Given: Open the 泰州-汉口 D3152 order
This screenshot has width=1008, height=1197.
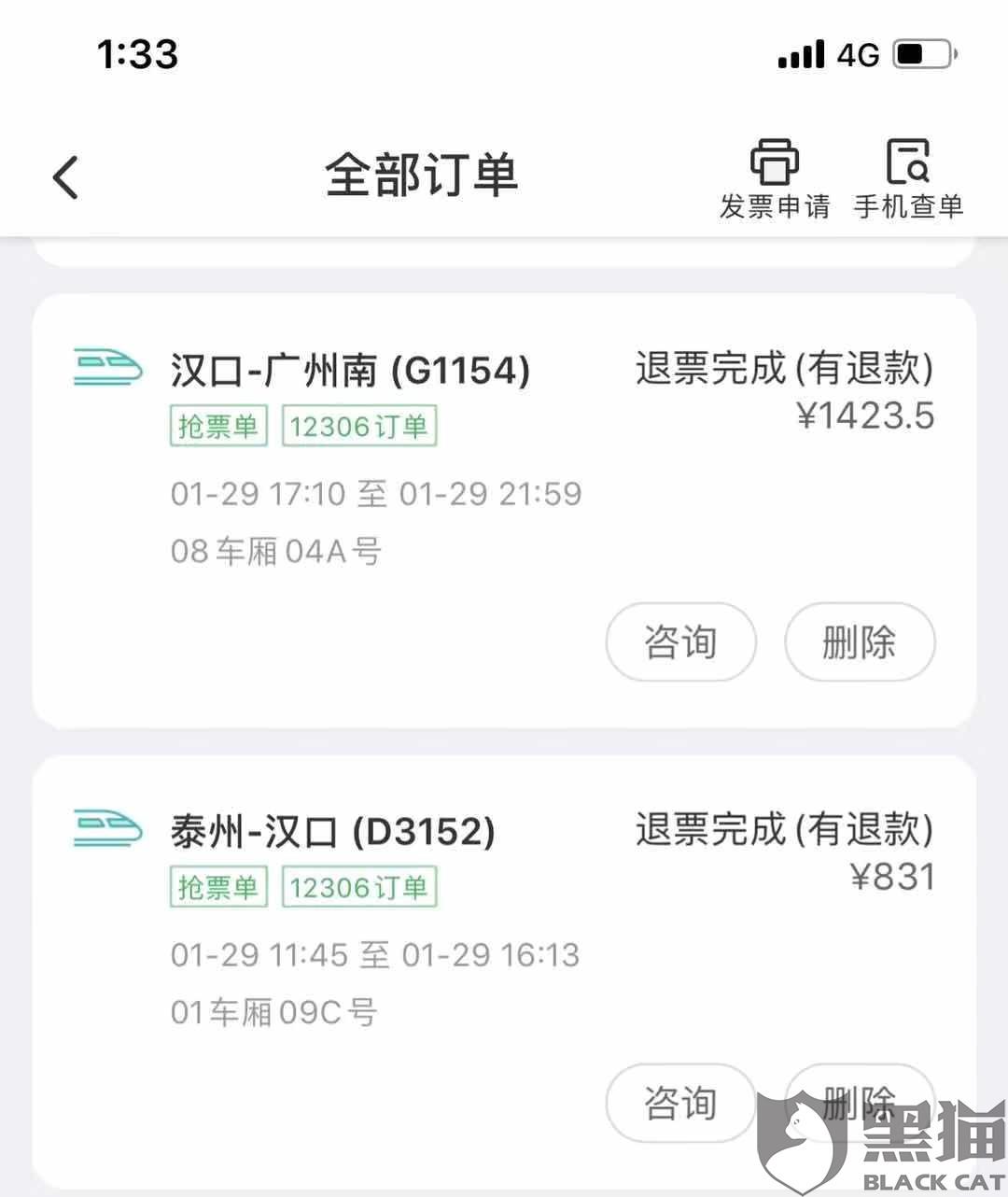Looking at the screenshot, I should tap(332, 831).
